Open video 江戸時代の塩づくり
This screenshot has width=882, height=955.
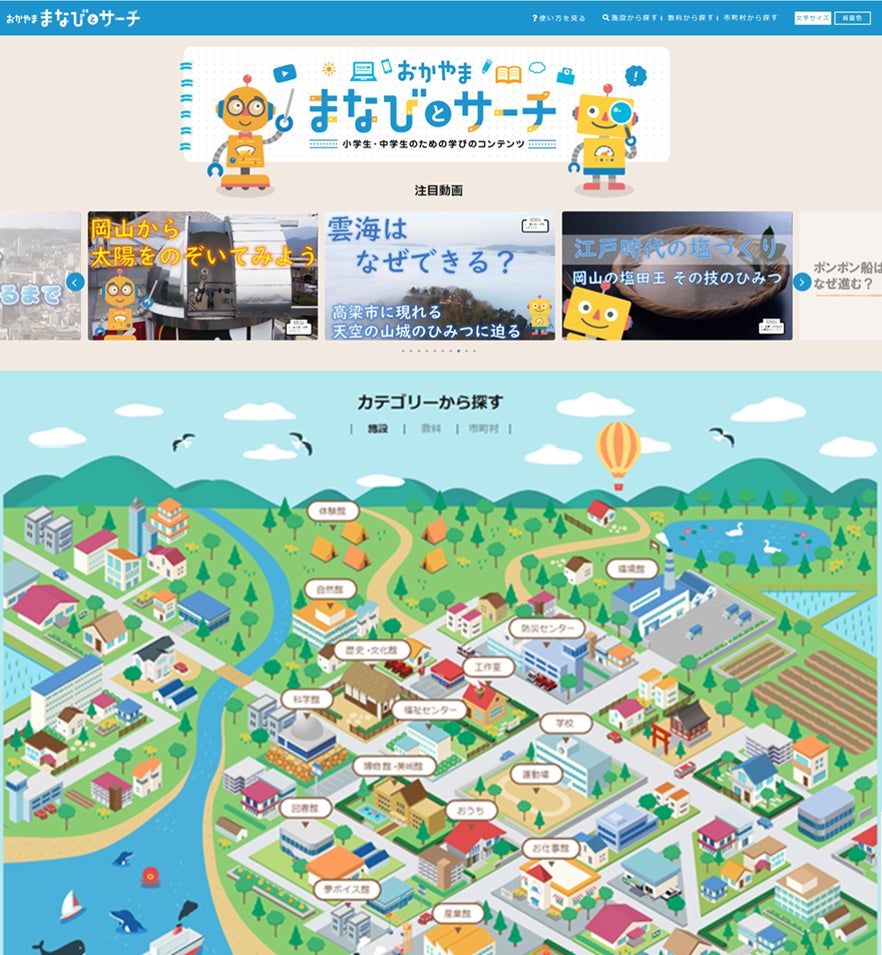click(x=677, y=275)
